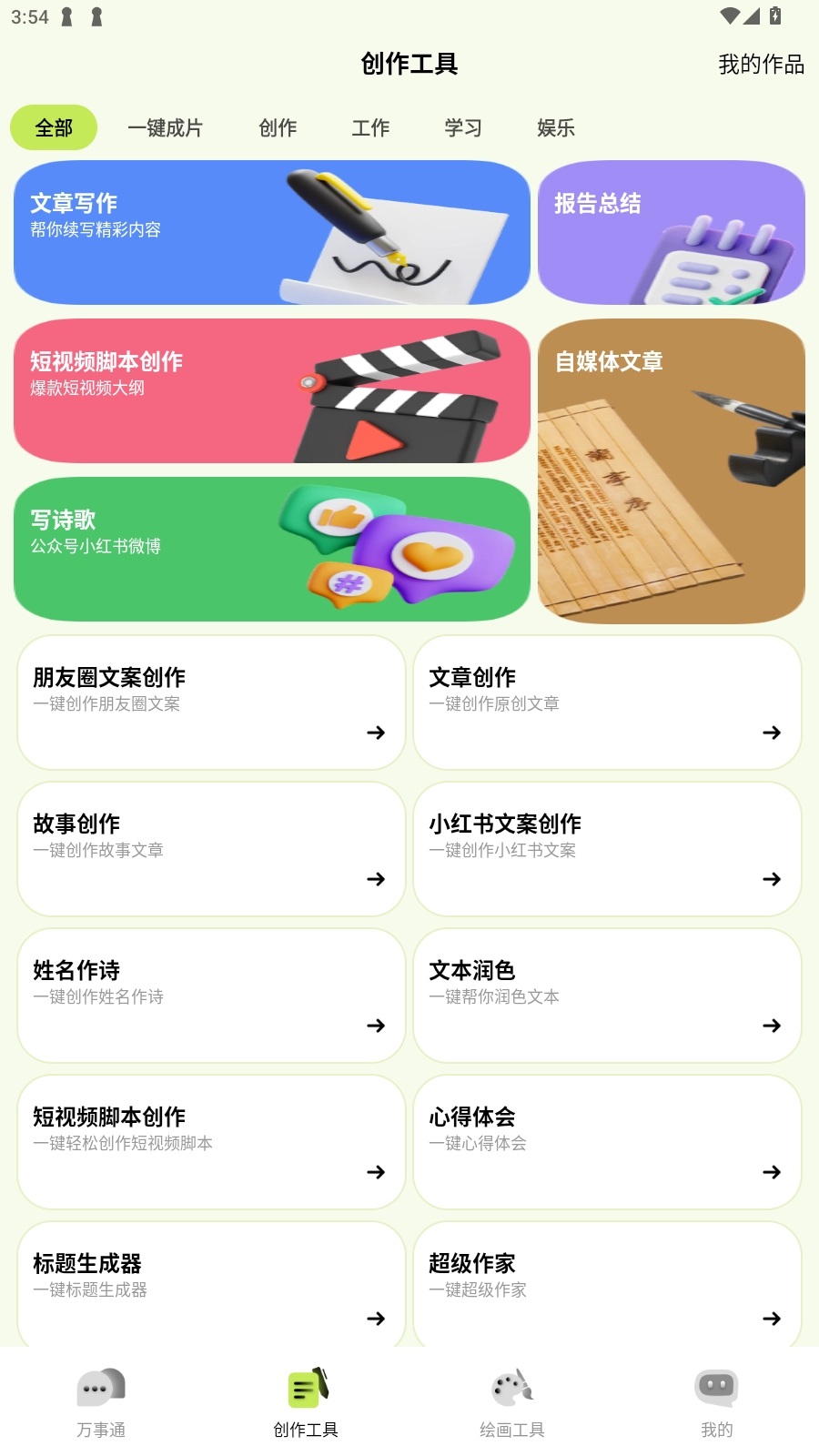Viewport: 819px width, 1456px height.
Task: Switch to the 一键成片 tab
Action: click(165, 128)
